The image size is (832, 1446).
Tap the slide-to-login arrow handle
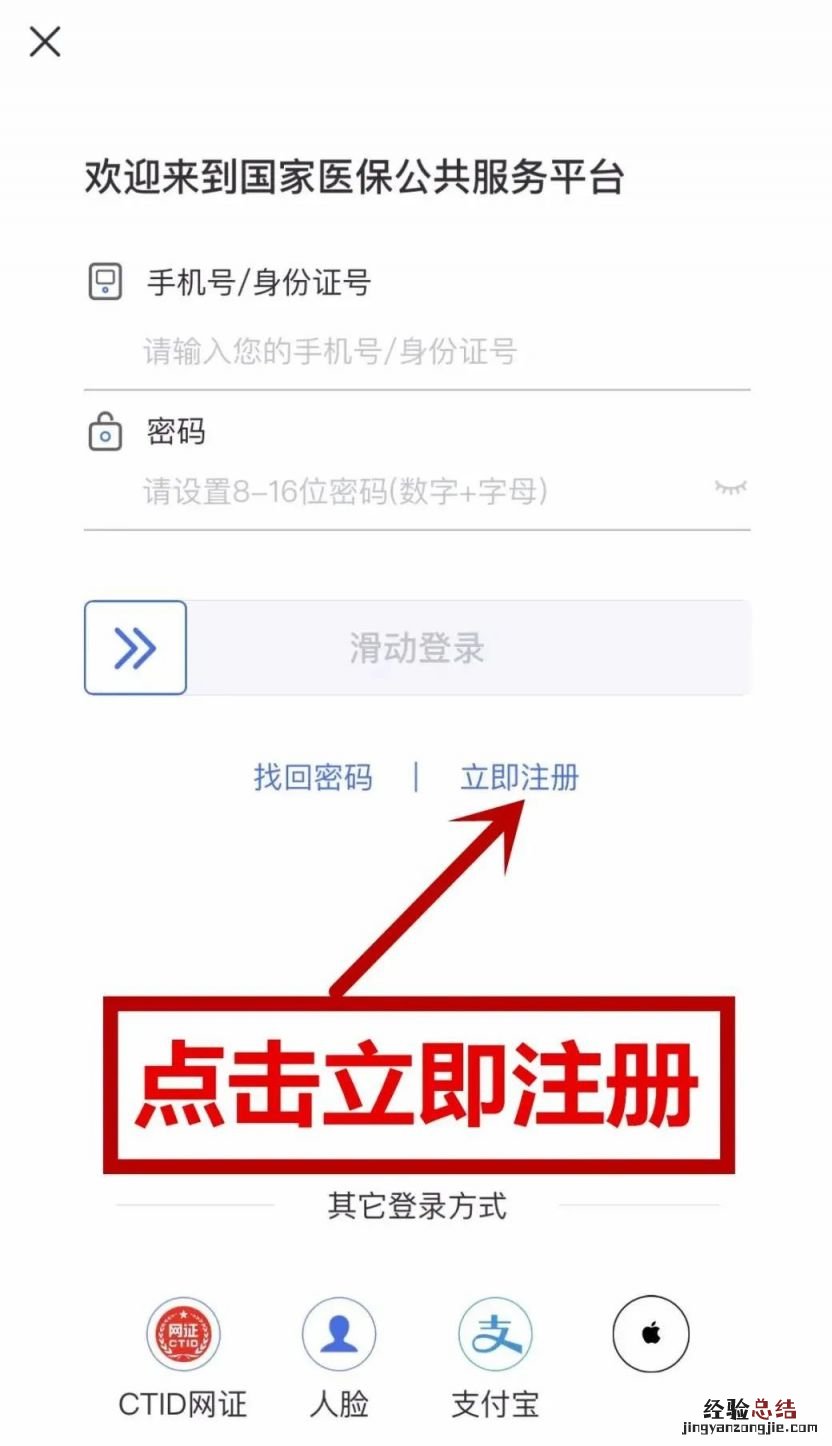click(135, 648)
